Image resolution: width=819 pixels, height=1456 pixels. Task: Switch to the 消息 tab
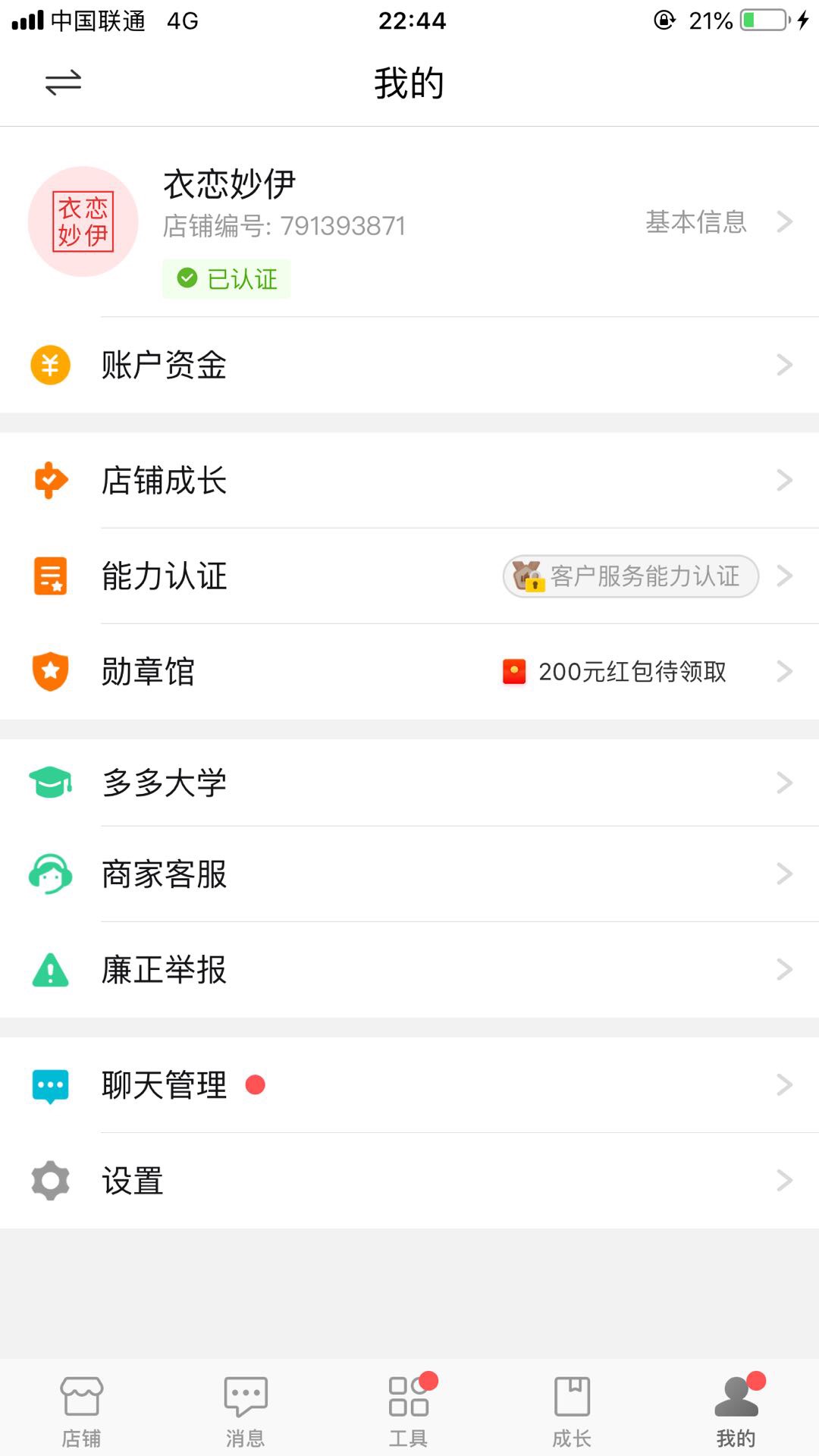(x=245, y=1410)
